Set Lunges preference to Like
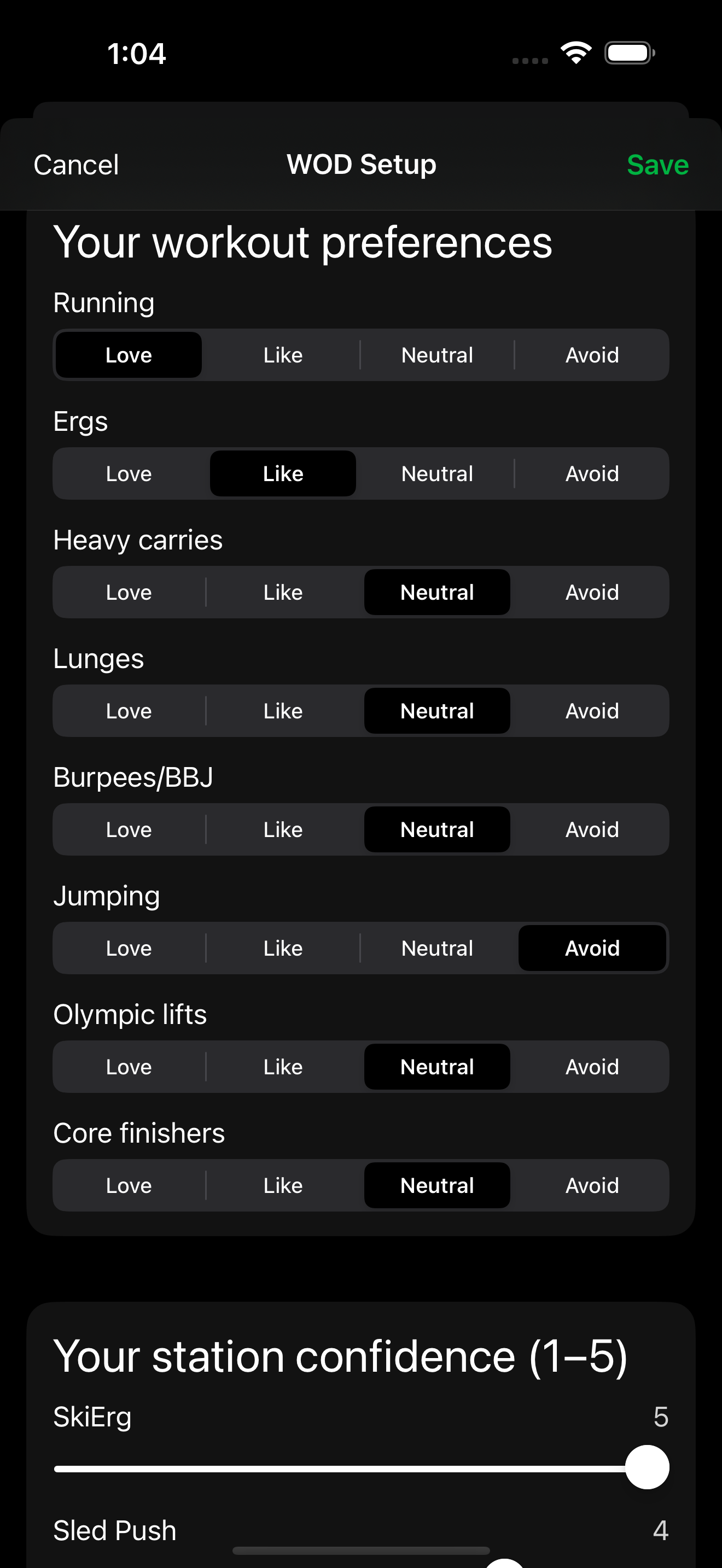Image resolution: width=722 pixels, height=1568 pixels. point(282,711)
